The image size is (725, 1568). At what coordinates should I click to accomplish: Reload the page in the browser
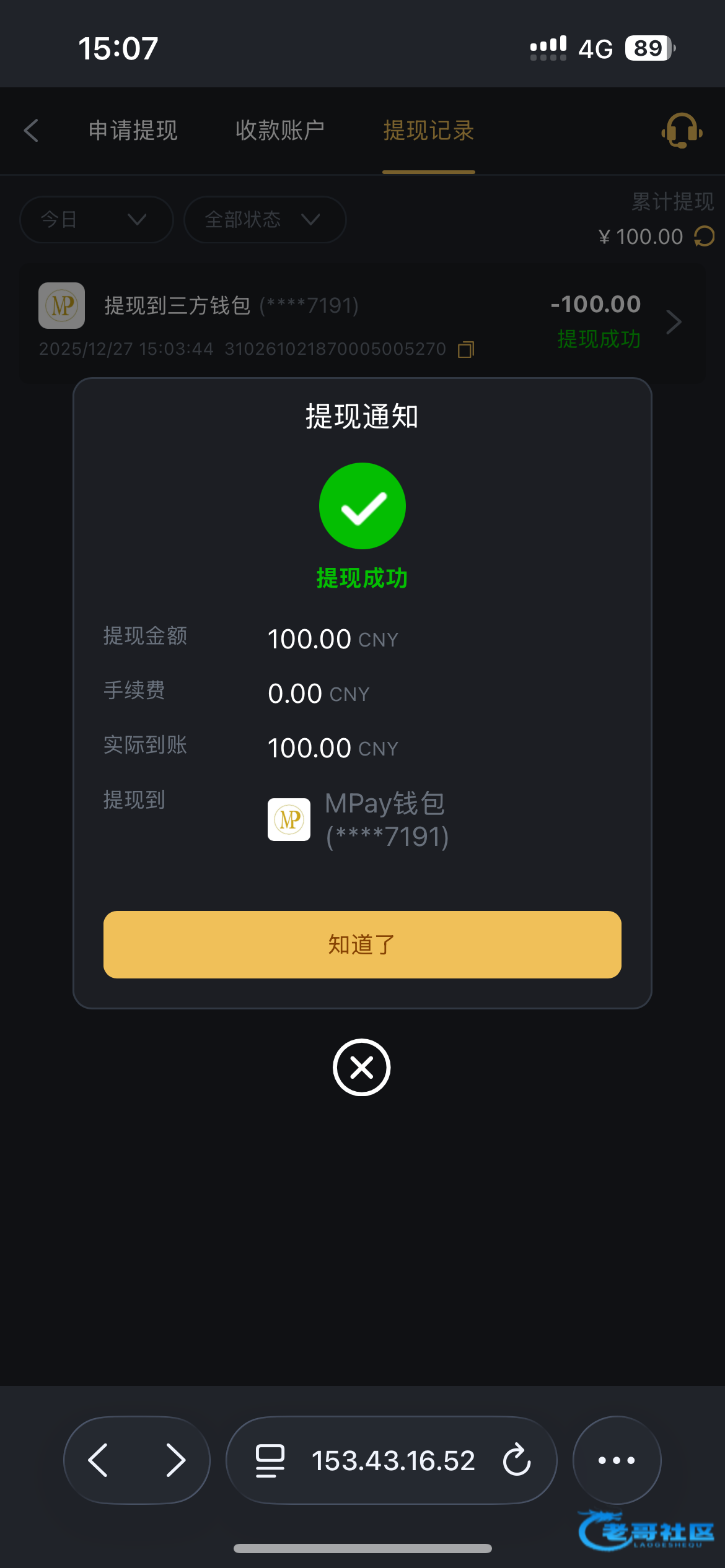click(x=517, y=1460)
